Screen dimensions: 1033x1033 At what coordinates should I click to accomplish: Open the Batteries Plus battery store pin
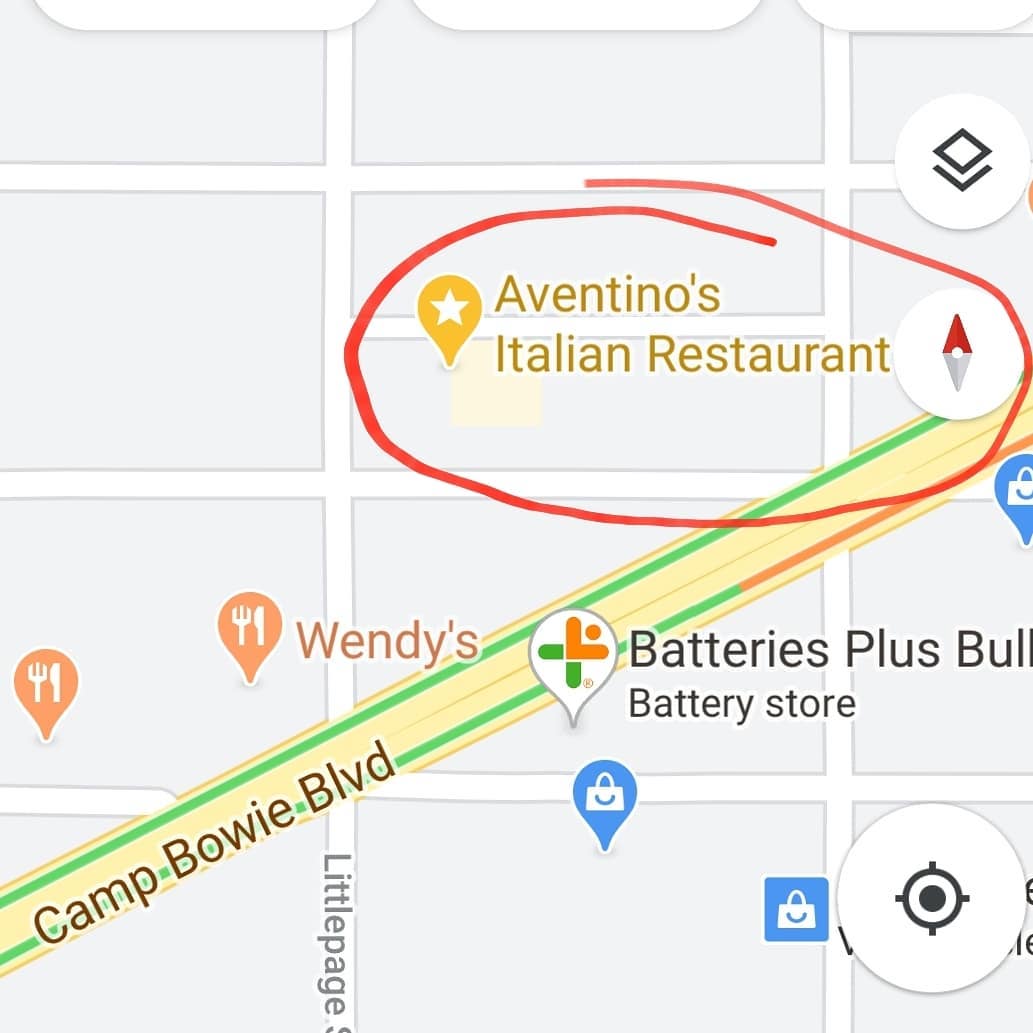pos(572,656)
